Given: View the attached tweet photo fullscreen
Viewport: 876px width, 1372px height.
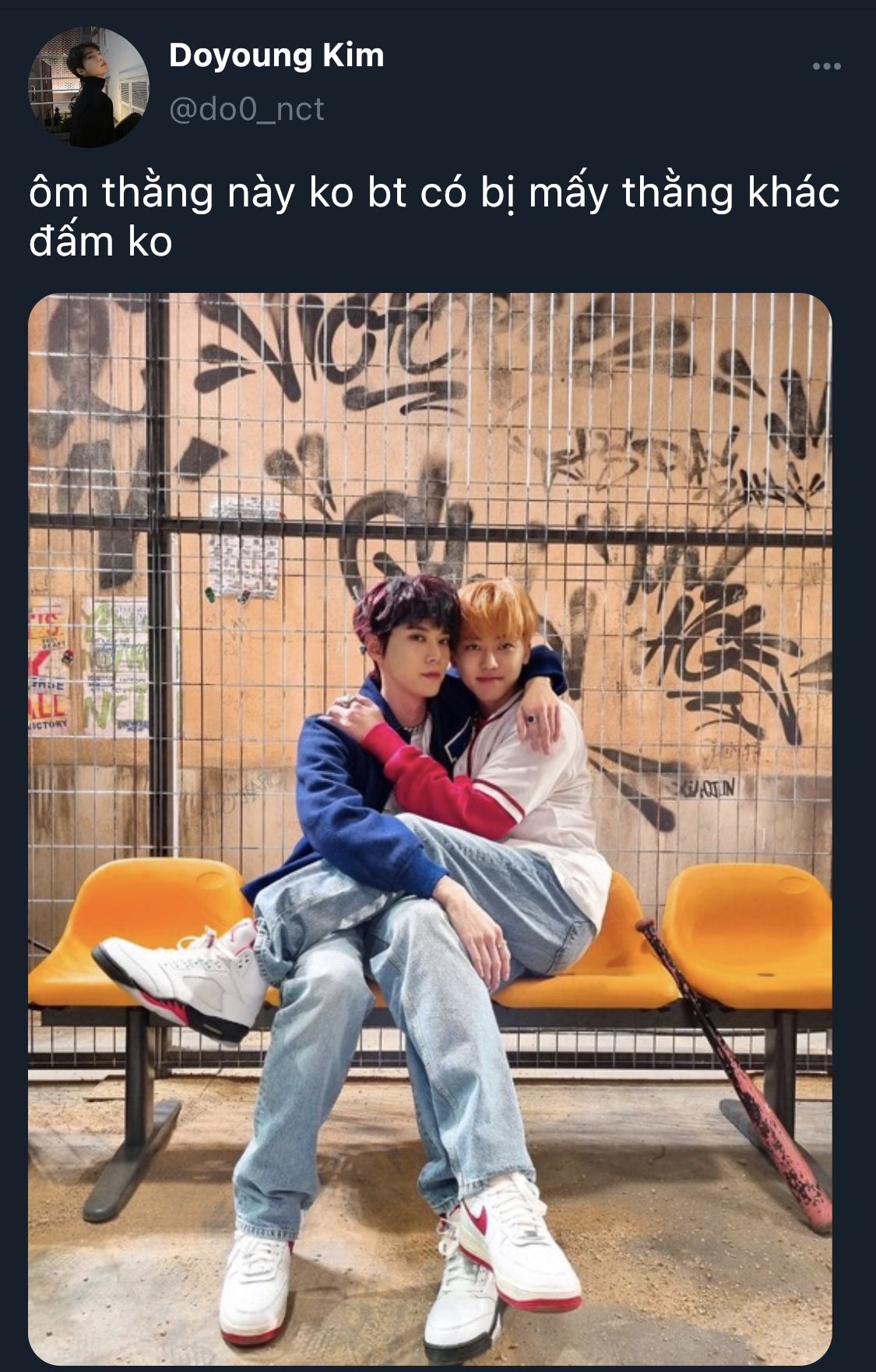Looking at the screenshot, I should pyautogui.click(x=430, y=829).
